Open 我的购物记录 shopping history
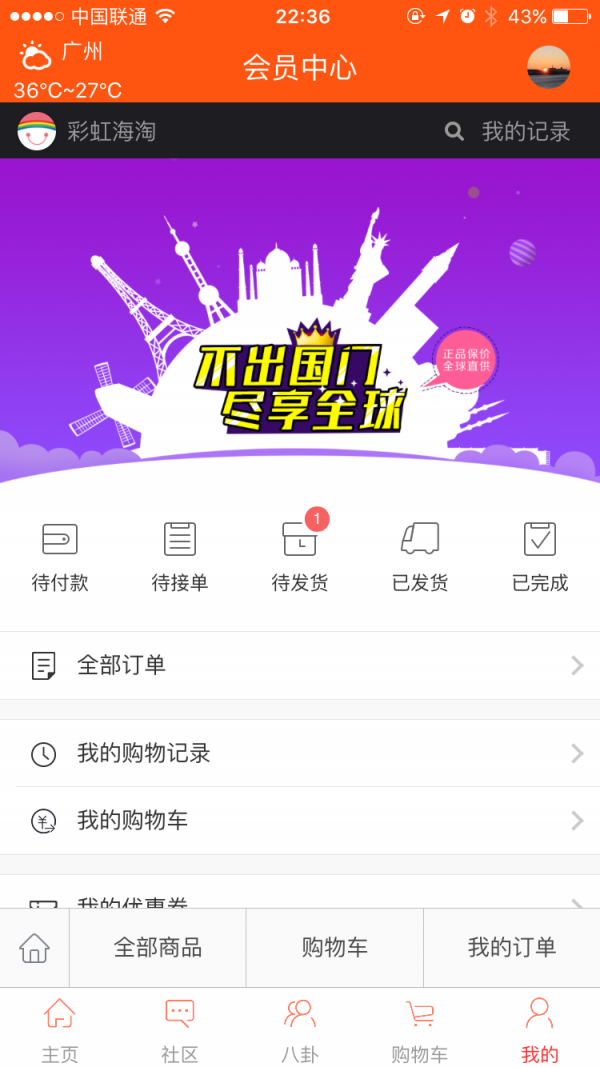 [300, 753]
